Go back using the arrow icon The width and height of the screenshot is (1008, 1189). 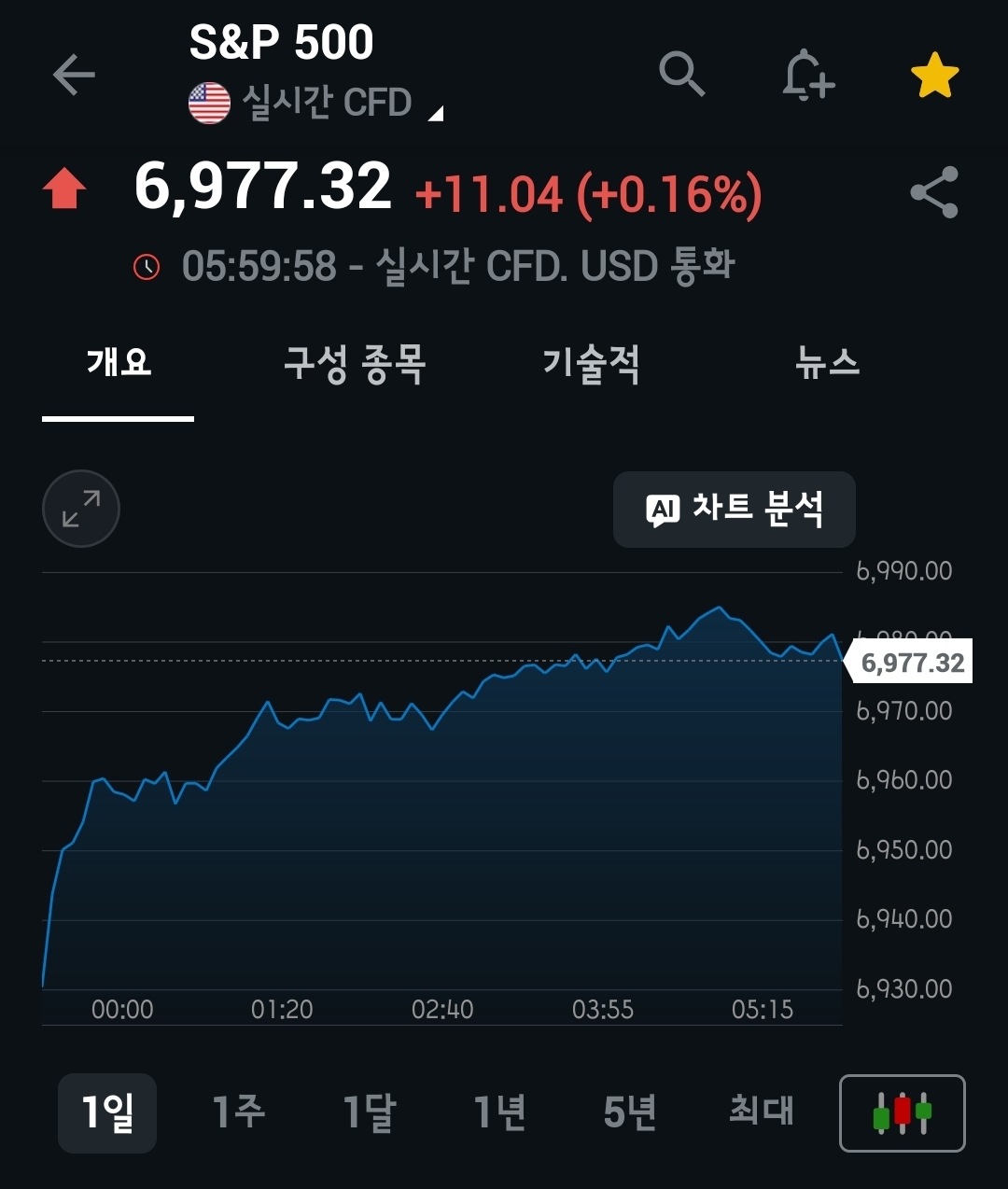point(74,75)
